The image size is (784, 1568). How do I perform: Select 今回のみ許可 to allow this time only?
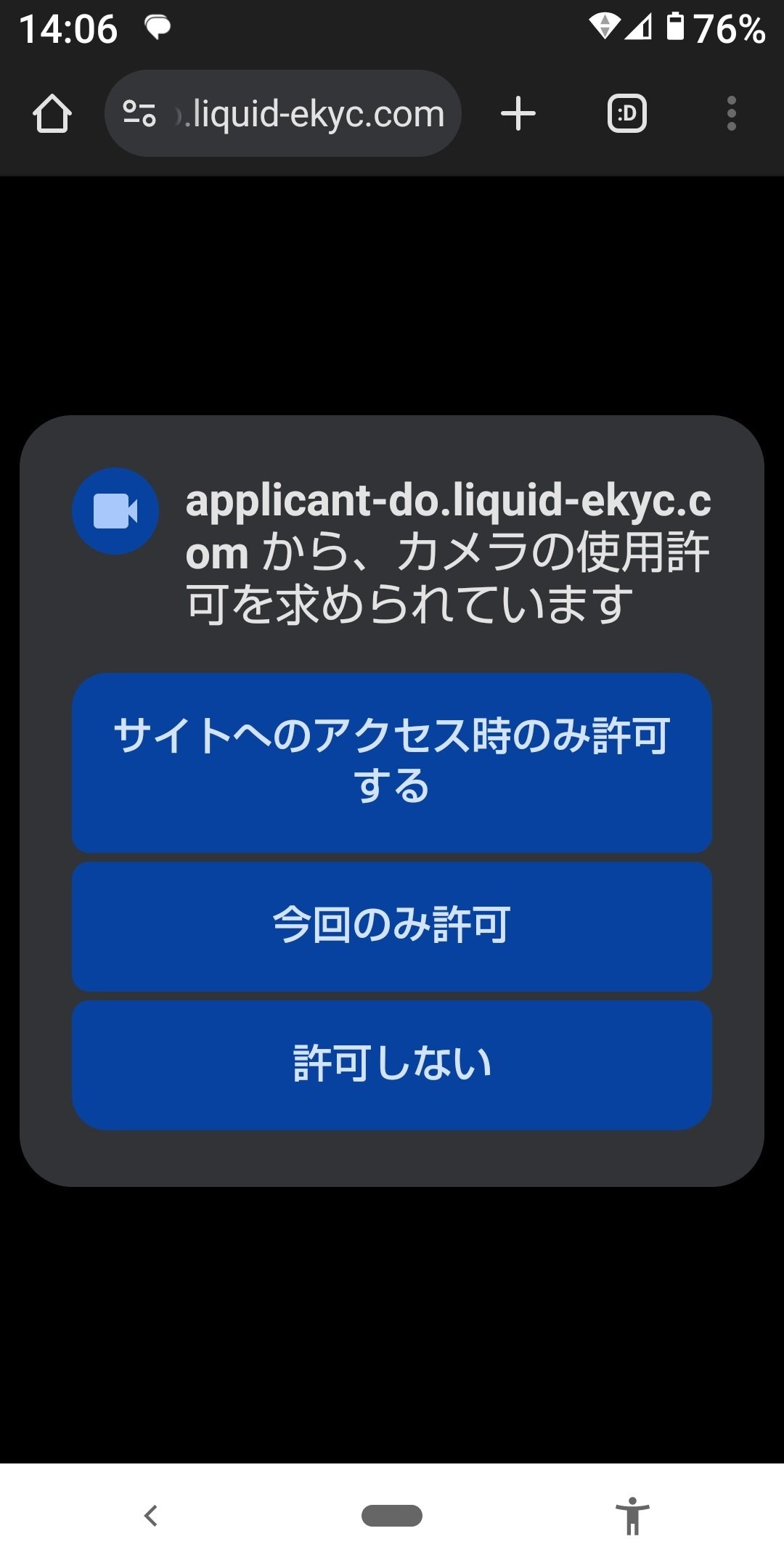point(391,925)
